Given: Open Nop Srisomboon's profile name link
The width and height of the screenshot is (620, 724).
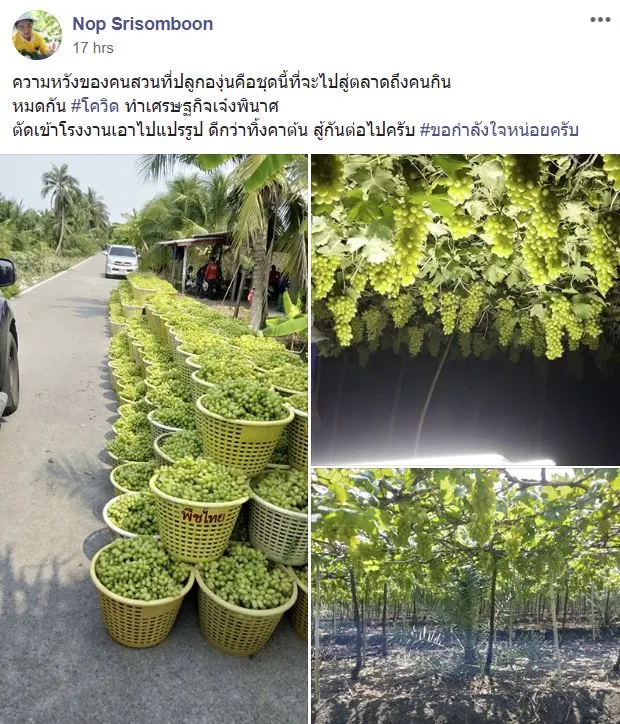Looking at the screenshot, I should click(x=142, y=24).
